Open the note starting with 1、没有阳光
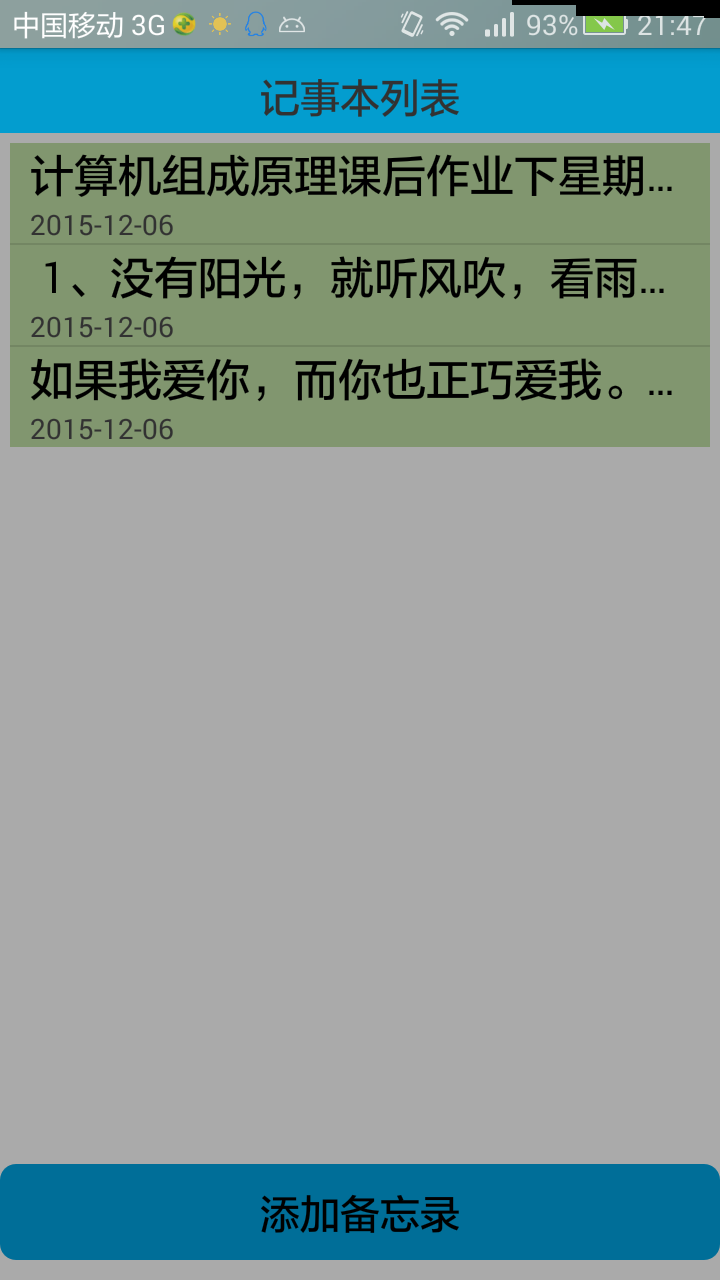 (x=359, y=295)
